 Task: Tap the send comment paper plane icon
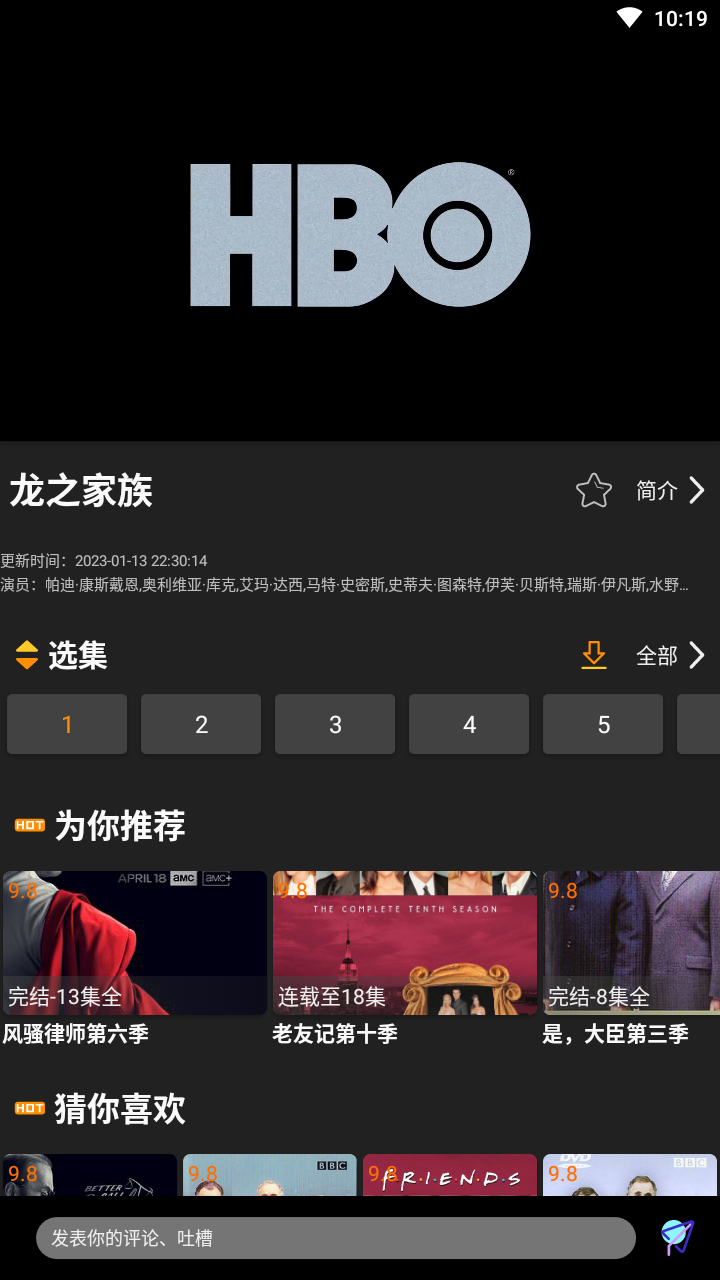click(677, 1237)
